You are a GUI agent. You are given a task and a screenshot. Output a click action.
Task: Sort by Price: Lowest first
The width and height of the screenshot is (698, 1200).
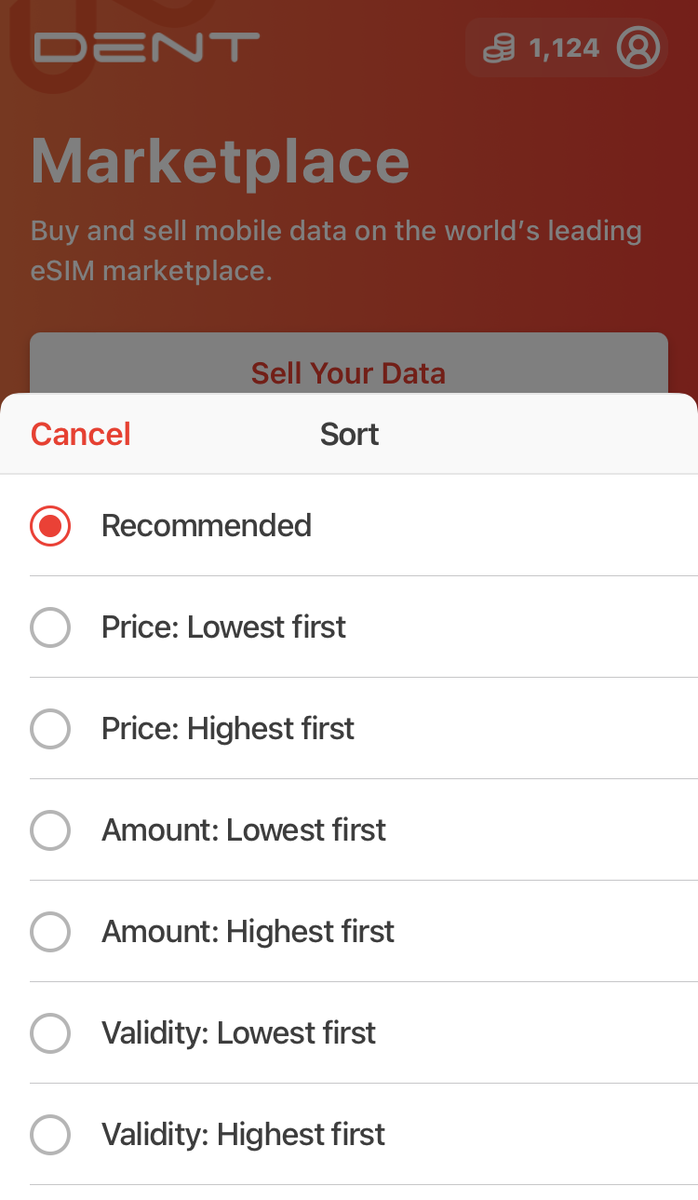[x=349, y=627]
